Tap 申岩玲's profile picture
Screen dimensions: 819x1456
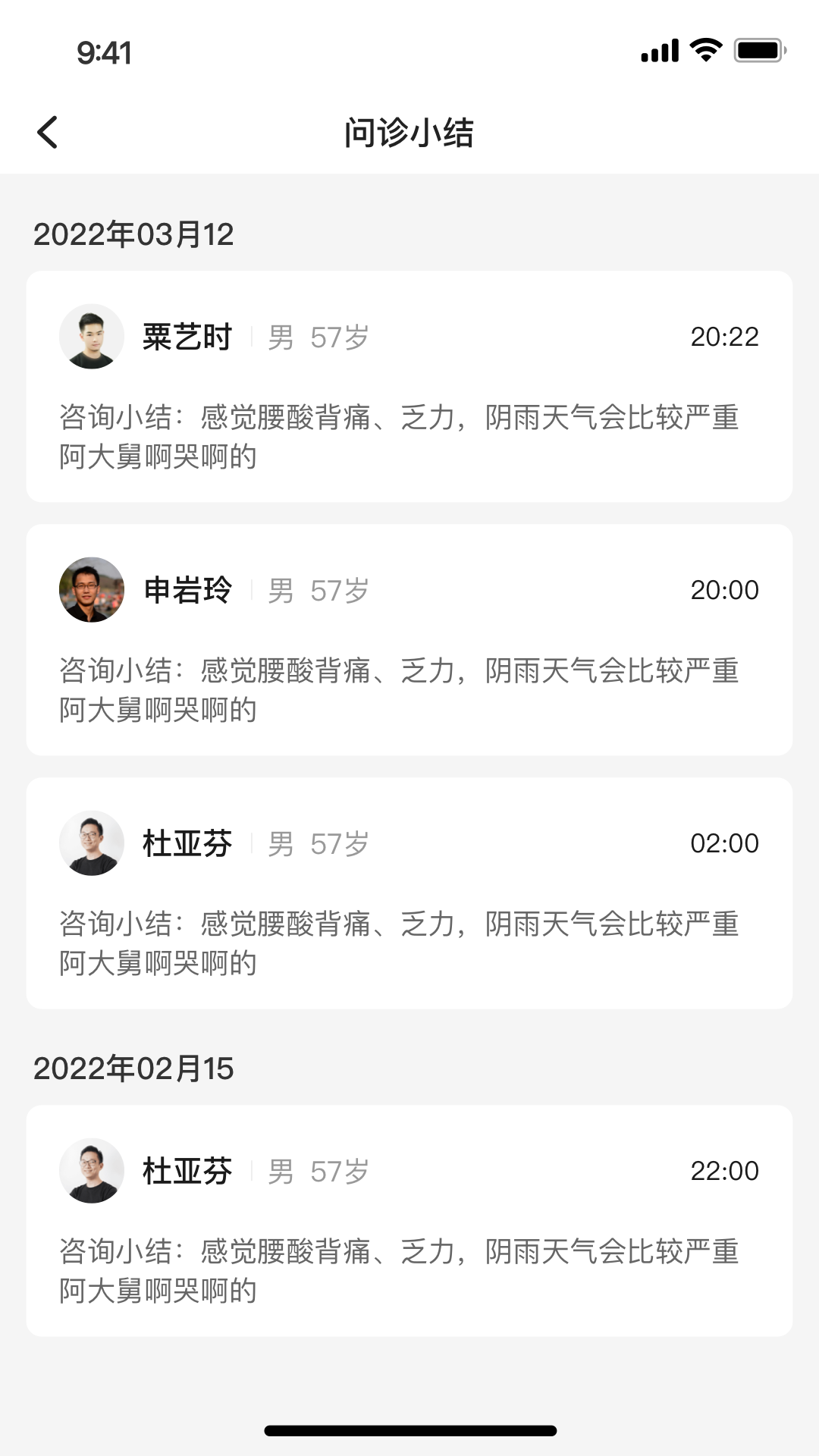[92, 590]
